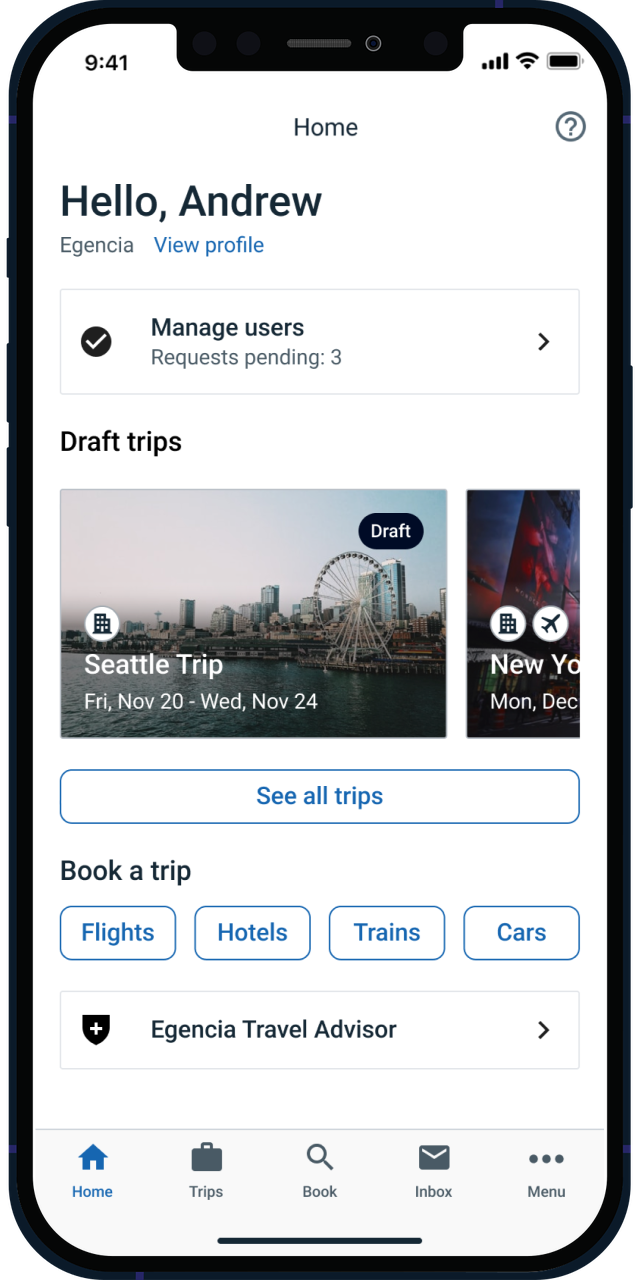640x1280 pixels.
Task: Open Manage users requests row
Action: pyautogui.click(x=320, y=342)
